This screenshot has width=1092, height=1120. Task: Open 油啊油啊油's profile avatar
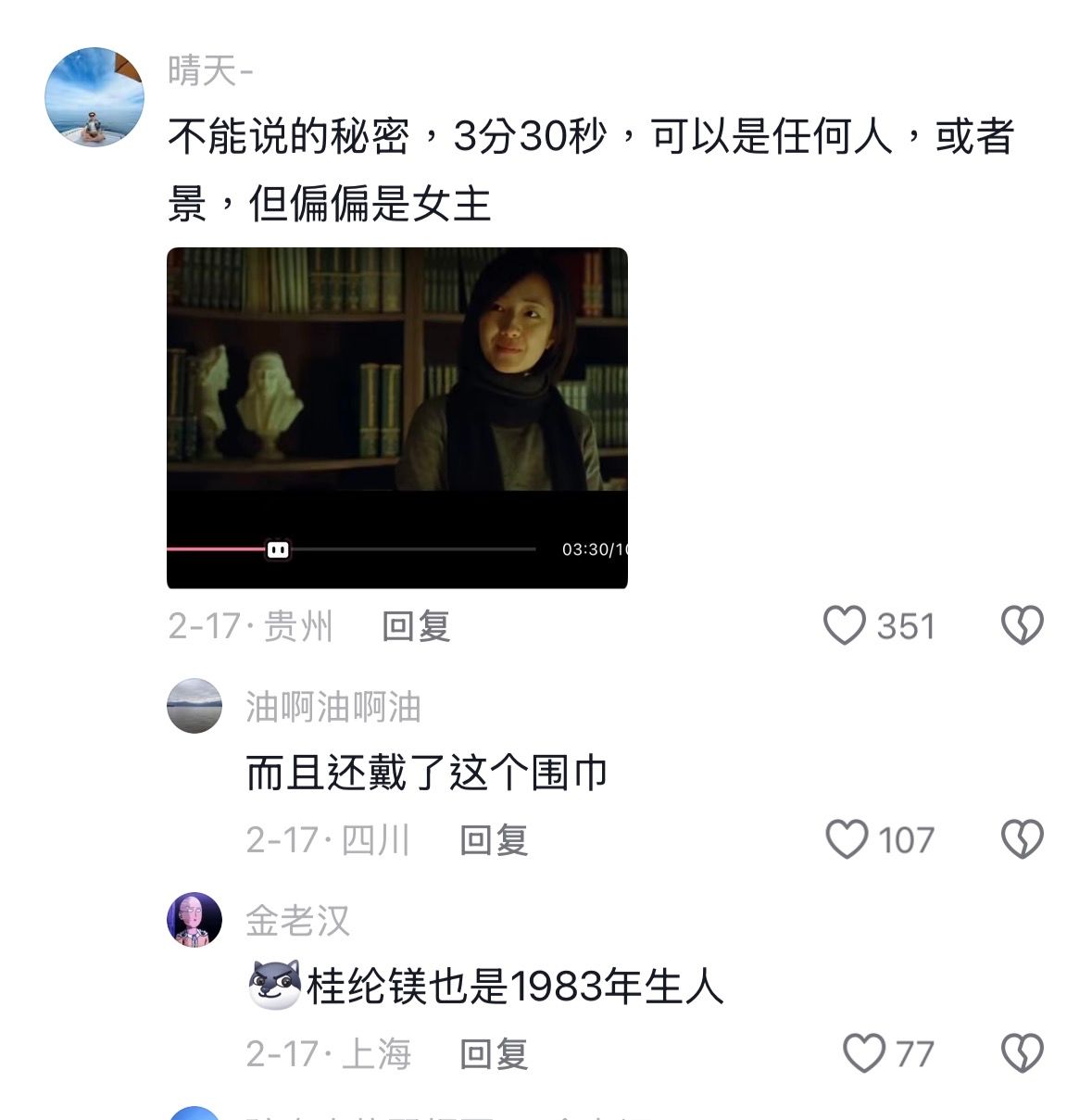point(195,706)
